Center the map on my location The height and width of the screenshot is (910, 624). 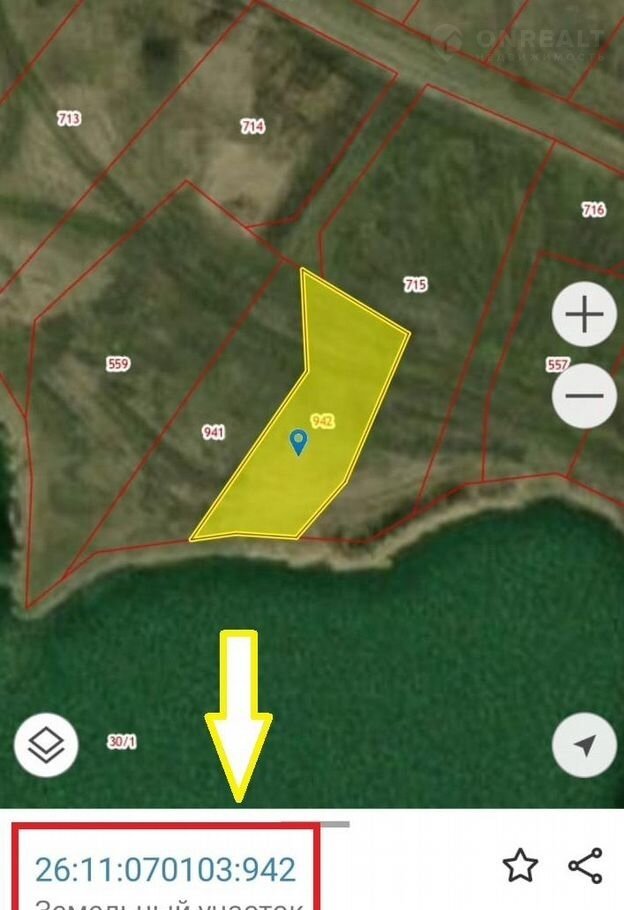[584, 745]
